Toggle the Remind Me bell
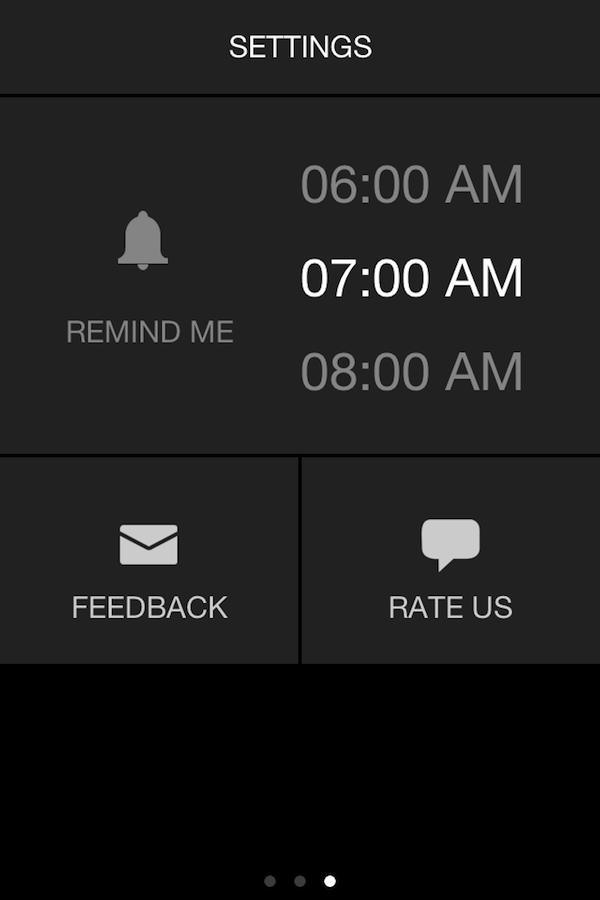 [143, 241]
